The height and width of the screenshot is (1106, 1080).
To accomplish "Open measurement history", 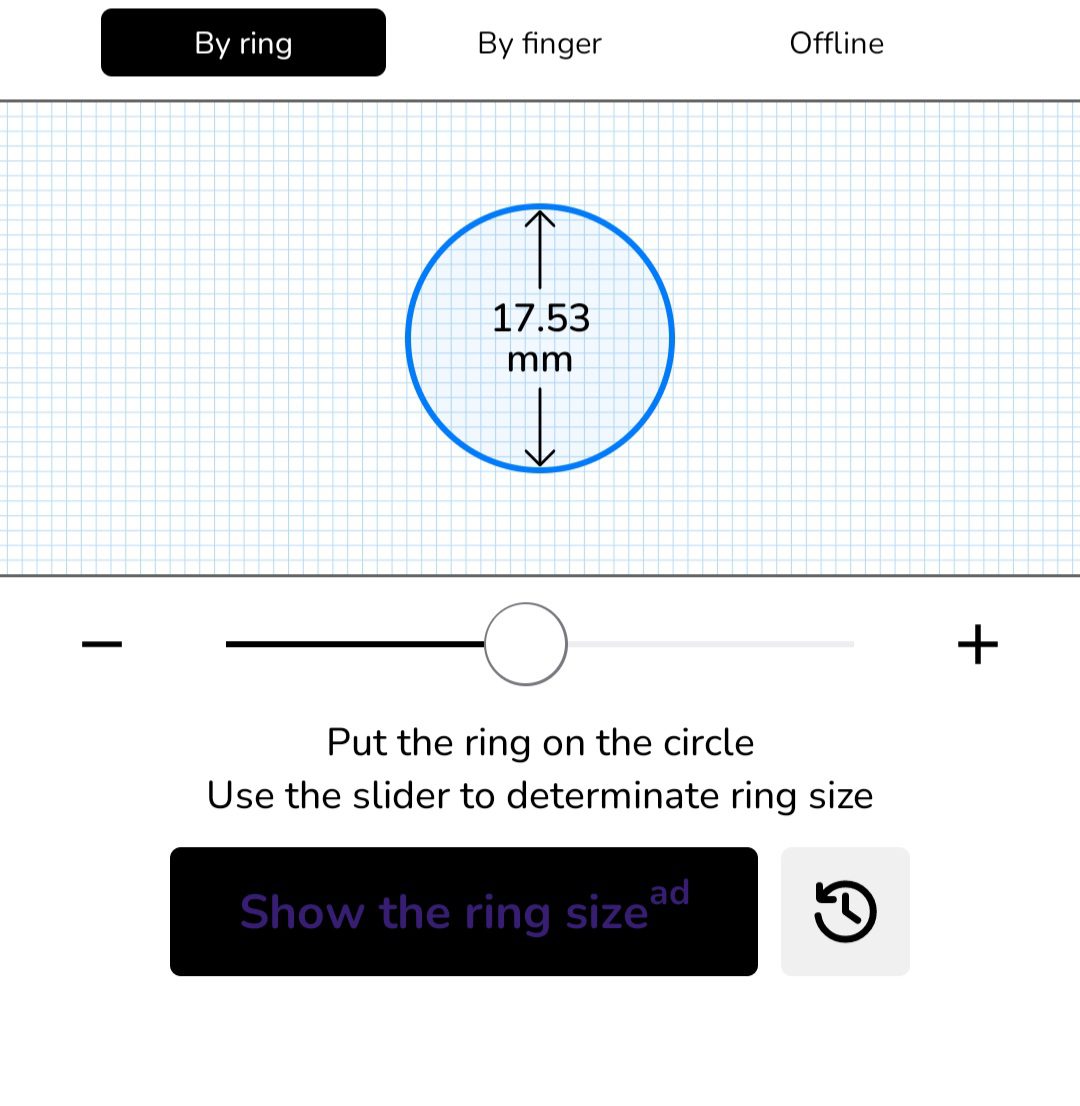I will tap(845, 911).
